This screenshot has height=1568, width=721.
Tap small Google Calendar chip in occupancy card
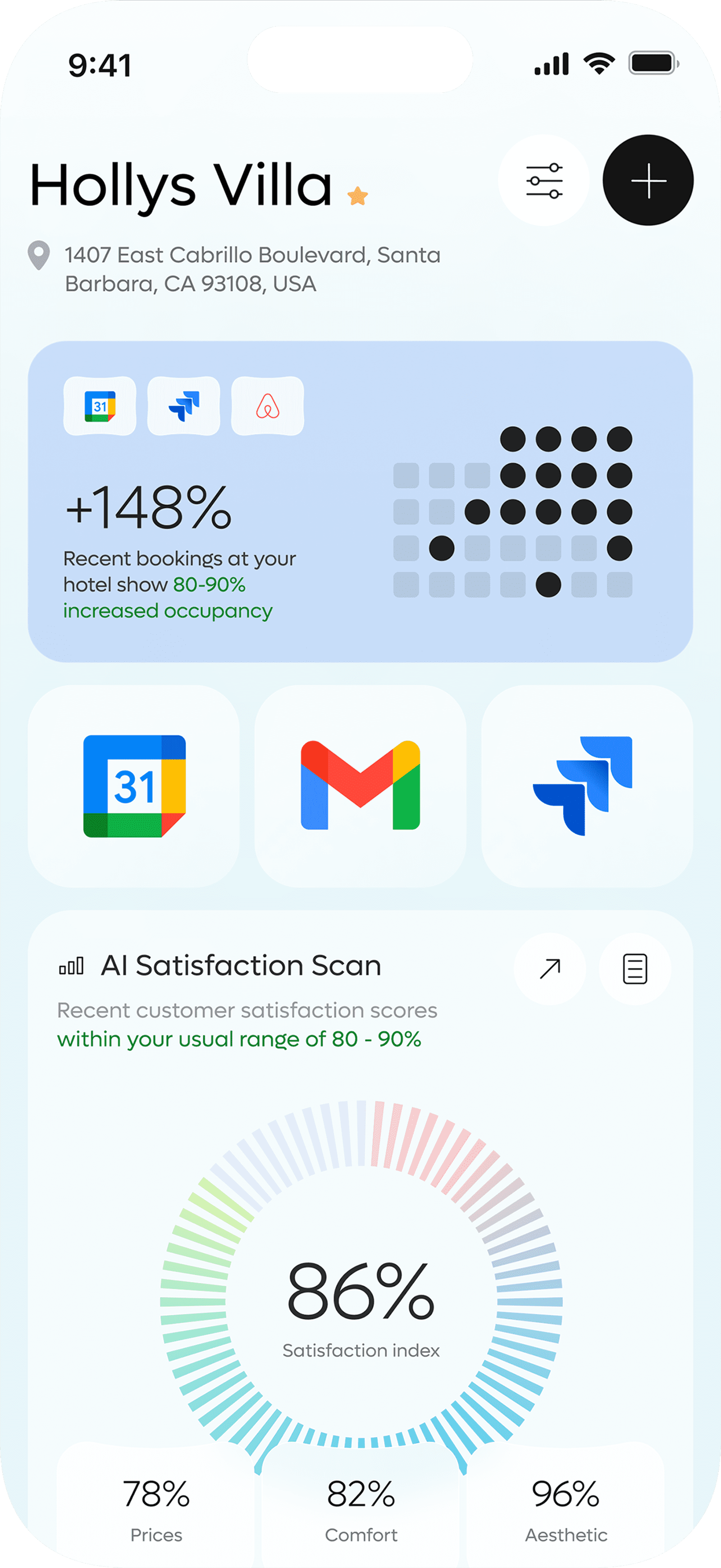pyautogui.click(x=100, y=406)
